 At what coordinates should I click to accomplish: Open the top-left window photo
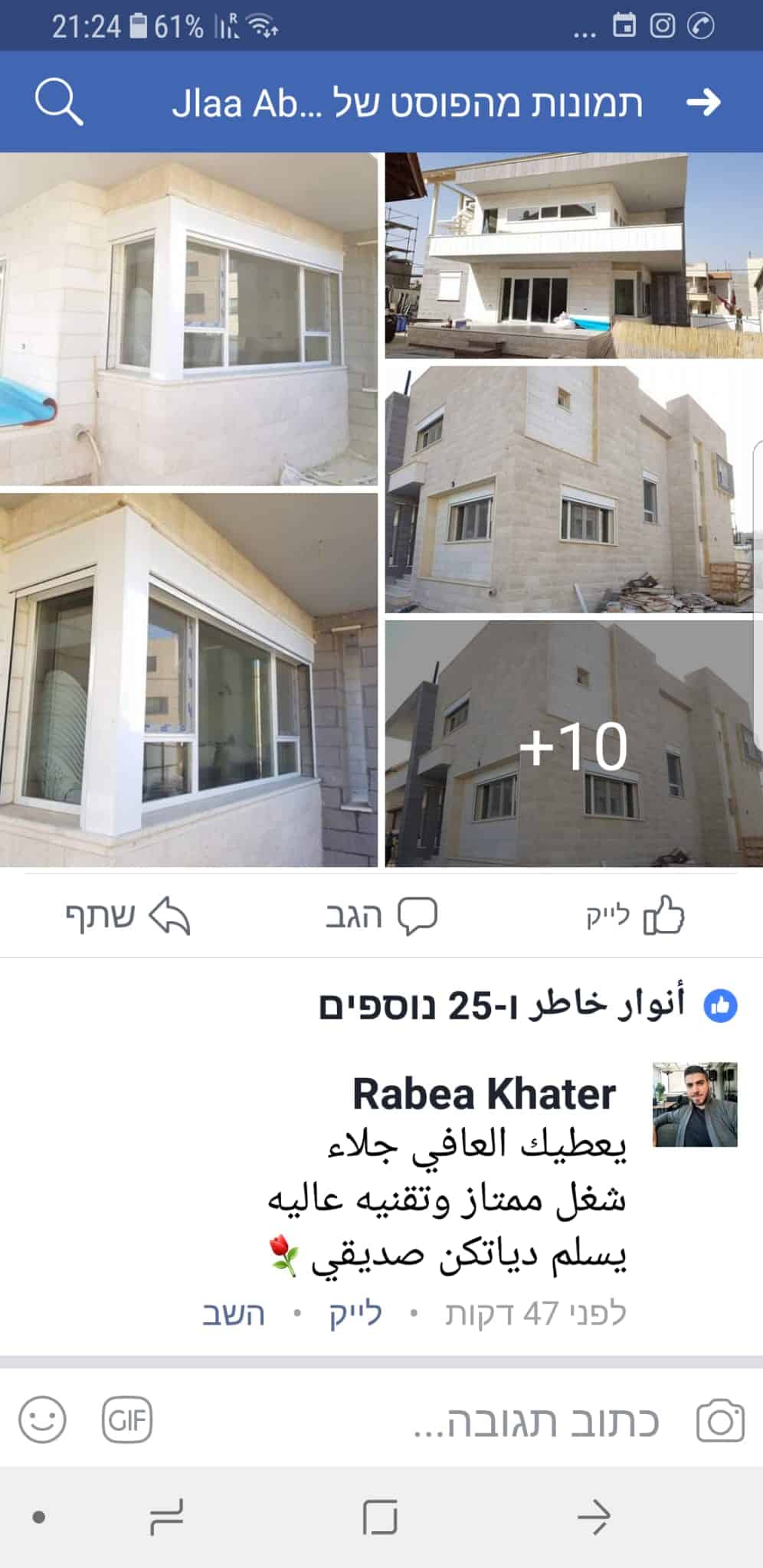(188, 318)
